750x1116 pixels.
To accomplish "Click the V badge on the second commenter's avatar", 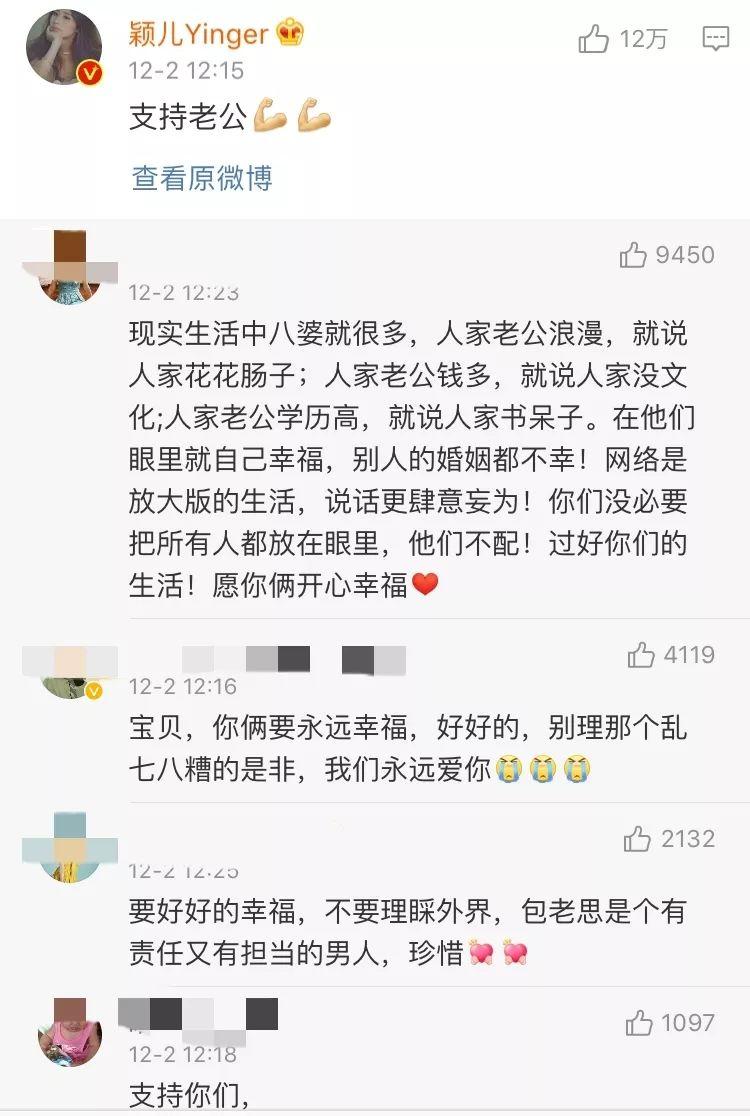I will [94, 689].
